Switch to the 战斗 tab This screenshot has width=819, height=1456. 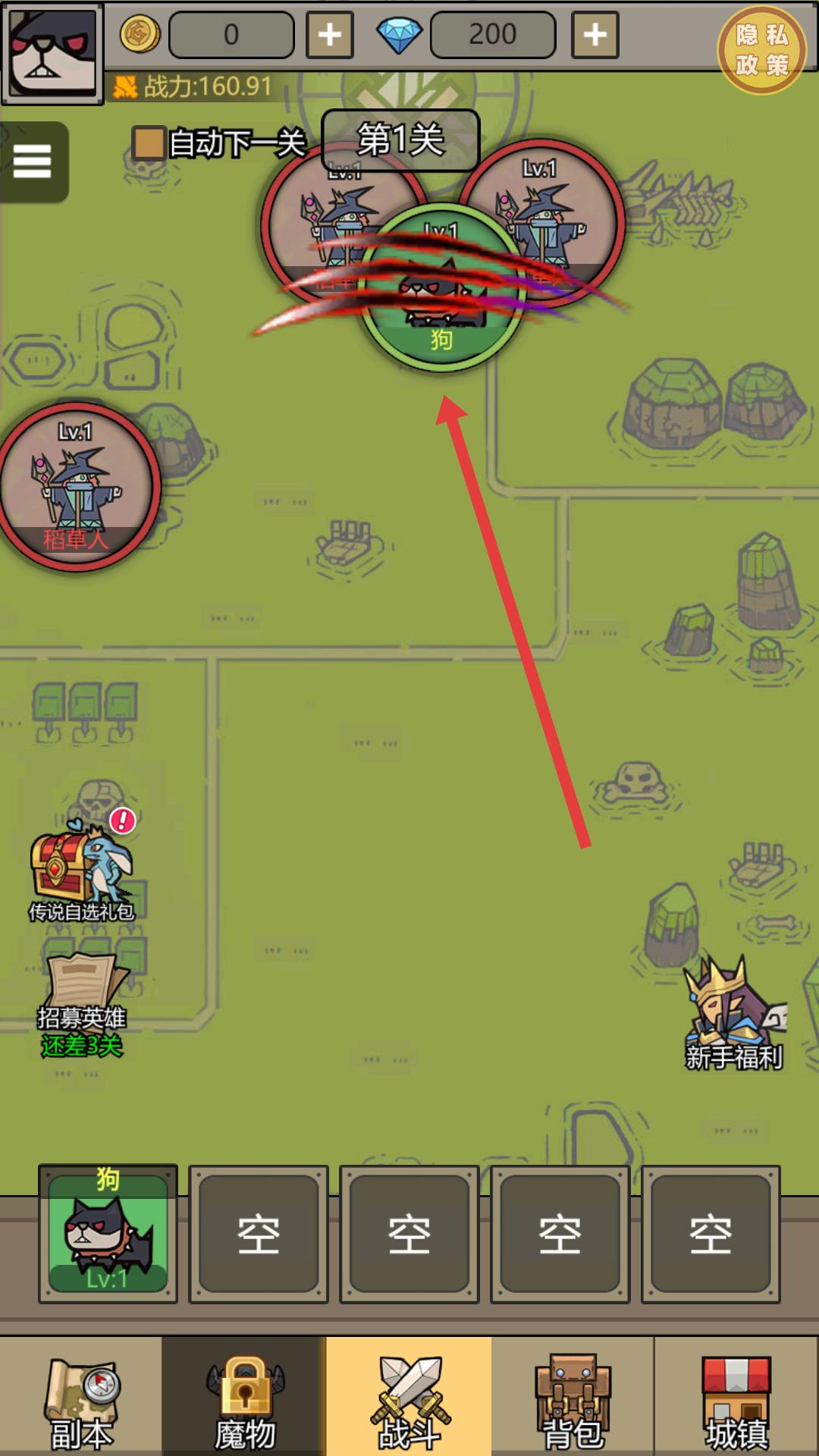pos(409,1396)
